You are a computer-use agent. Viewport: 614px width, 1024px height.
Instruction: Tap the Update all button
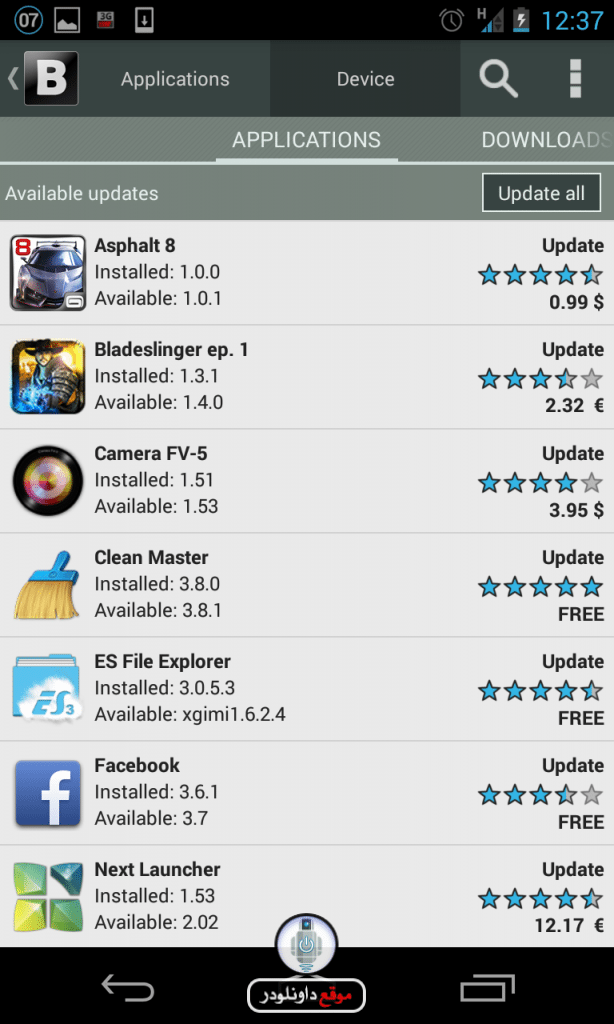coord(541,193)
